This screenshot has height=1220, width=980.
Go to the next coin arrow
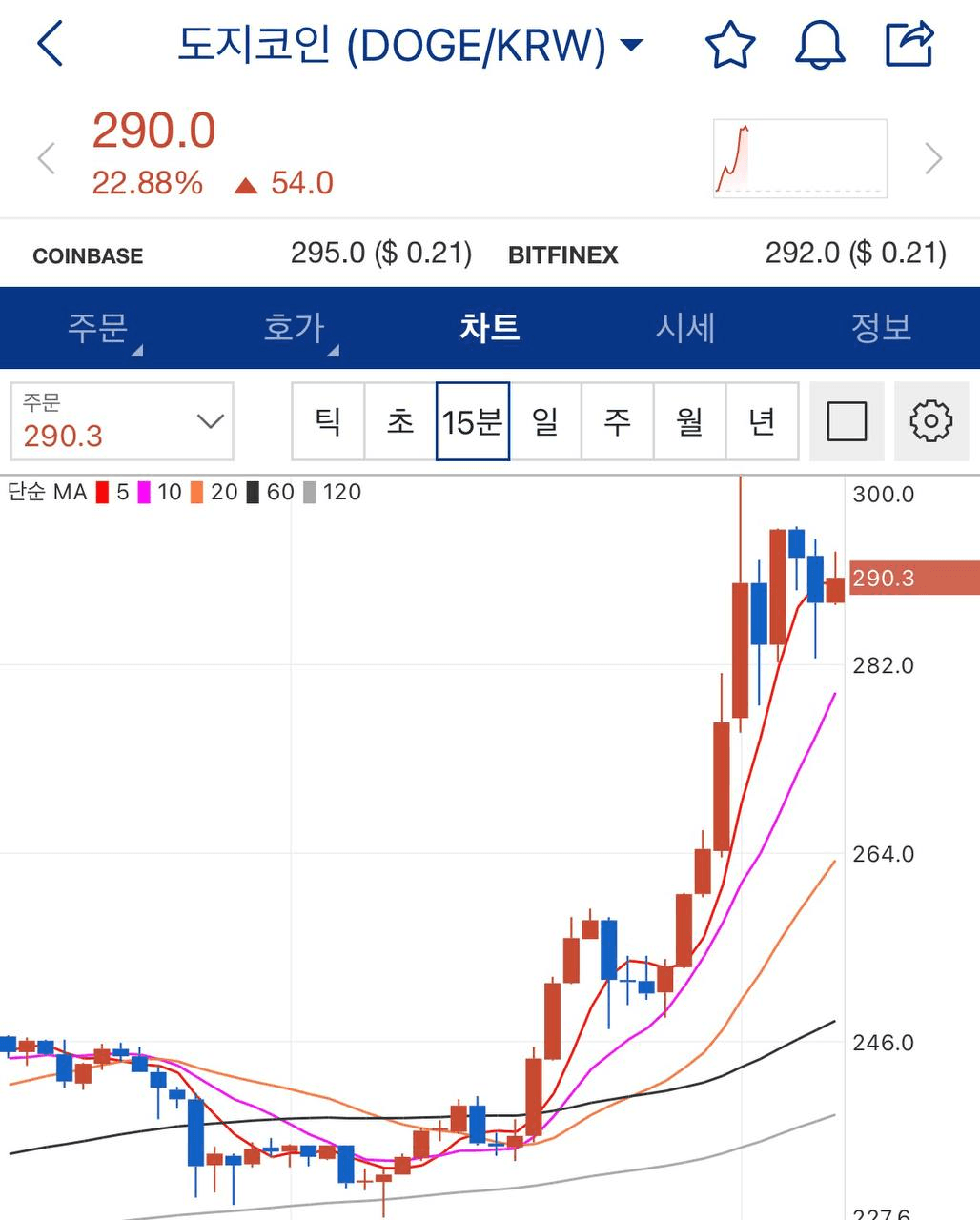click(x=933, y=158)
